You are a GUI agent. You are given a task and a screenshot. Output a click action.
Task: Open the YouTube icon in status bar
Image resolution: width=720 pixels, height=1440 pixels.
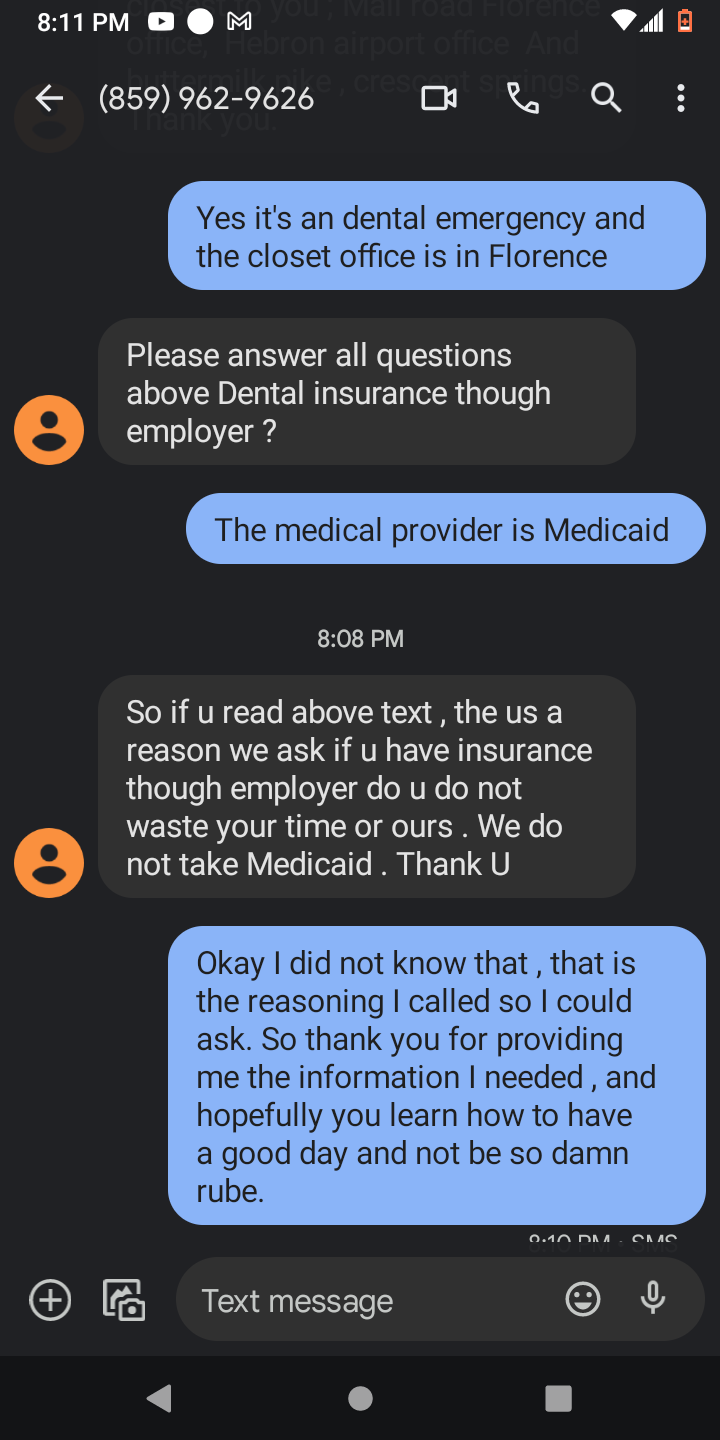point(160,20)
